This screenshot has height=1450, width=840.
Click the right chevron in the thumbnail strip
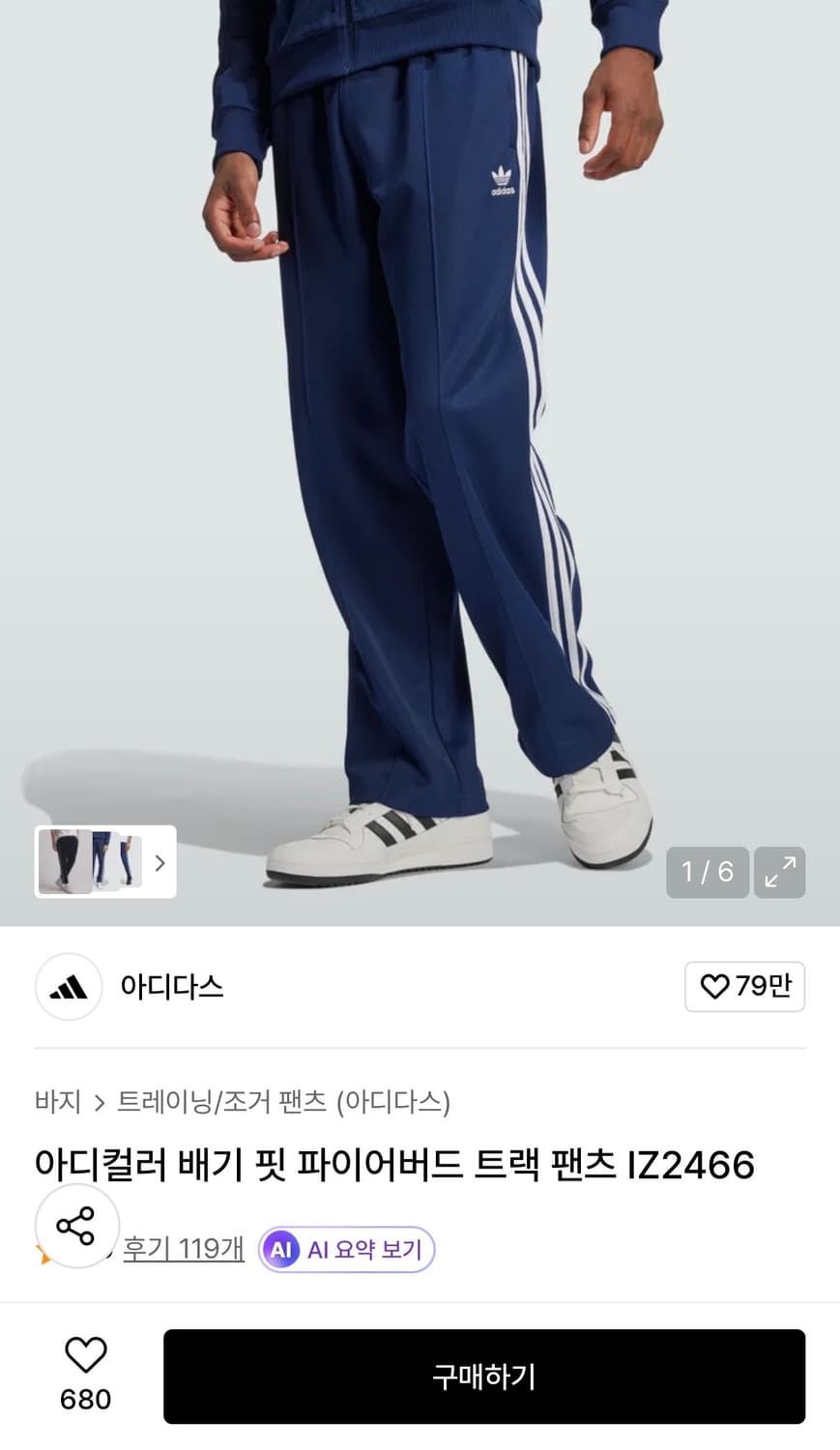coord(159,862)
